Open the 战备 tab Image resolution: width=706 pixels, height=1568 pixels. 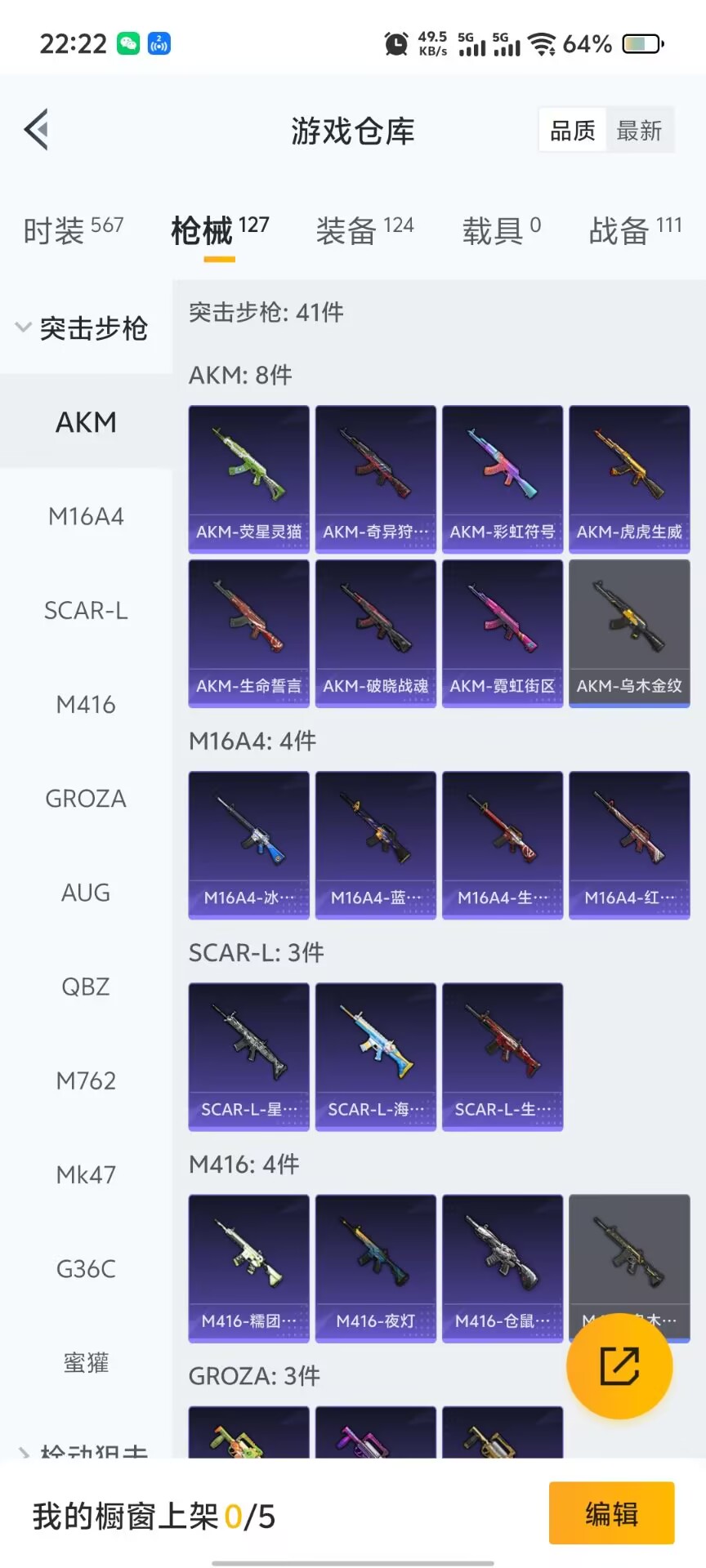point(635,230)
